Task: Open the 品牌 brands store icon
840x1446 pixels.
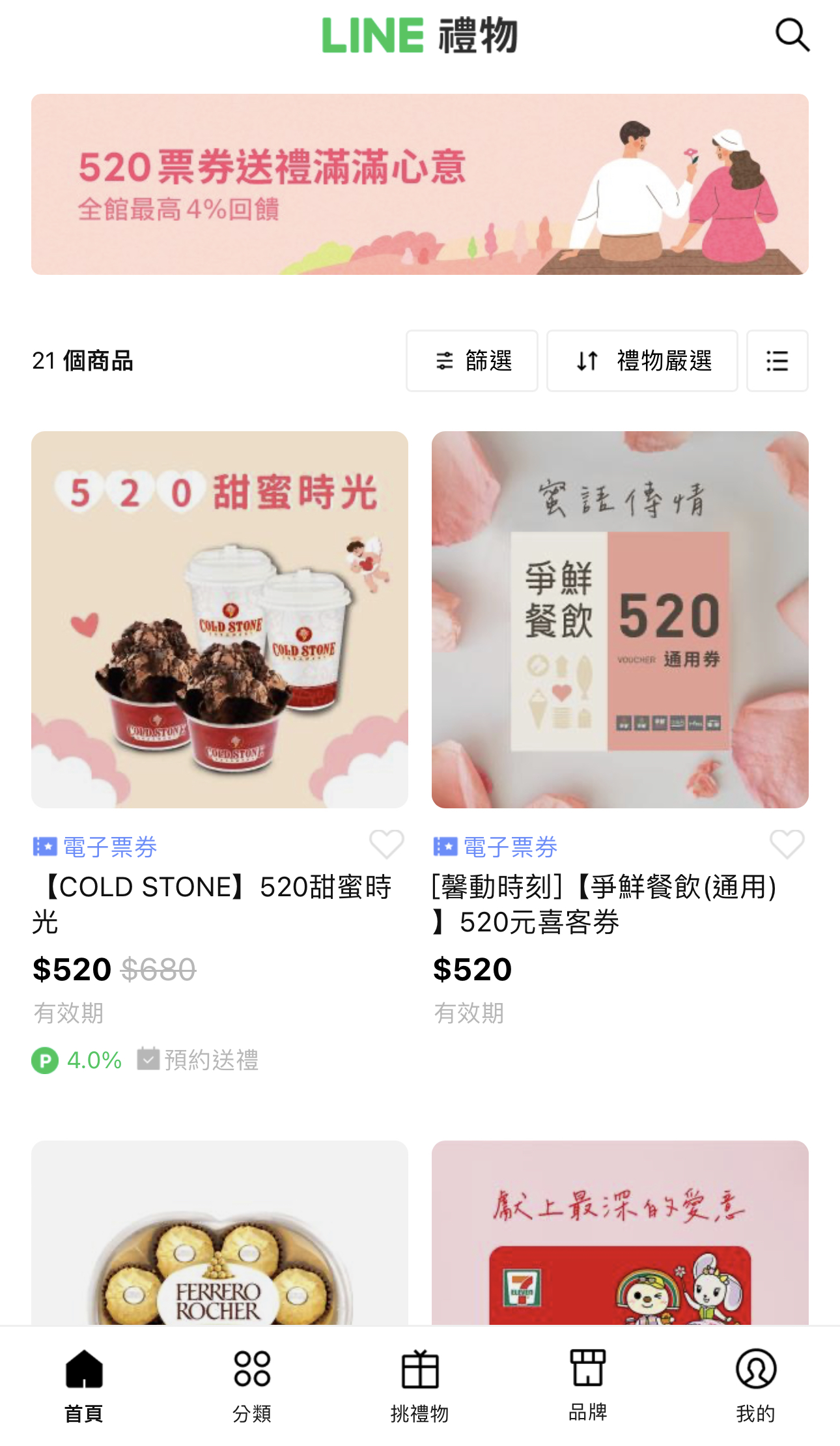Action: 587,1370
